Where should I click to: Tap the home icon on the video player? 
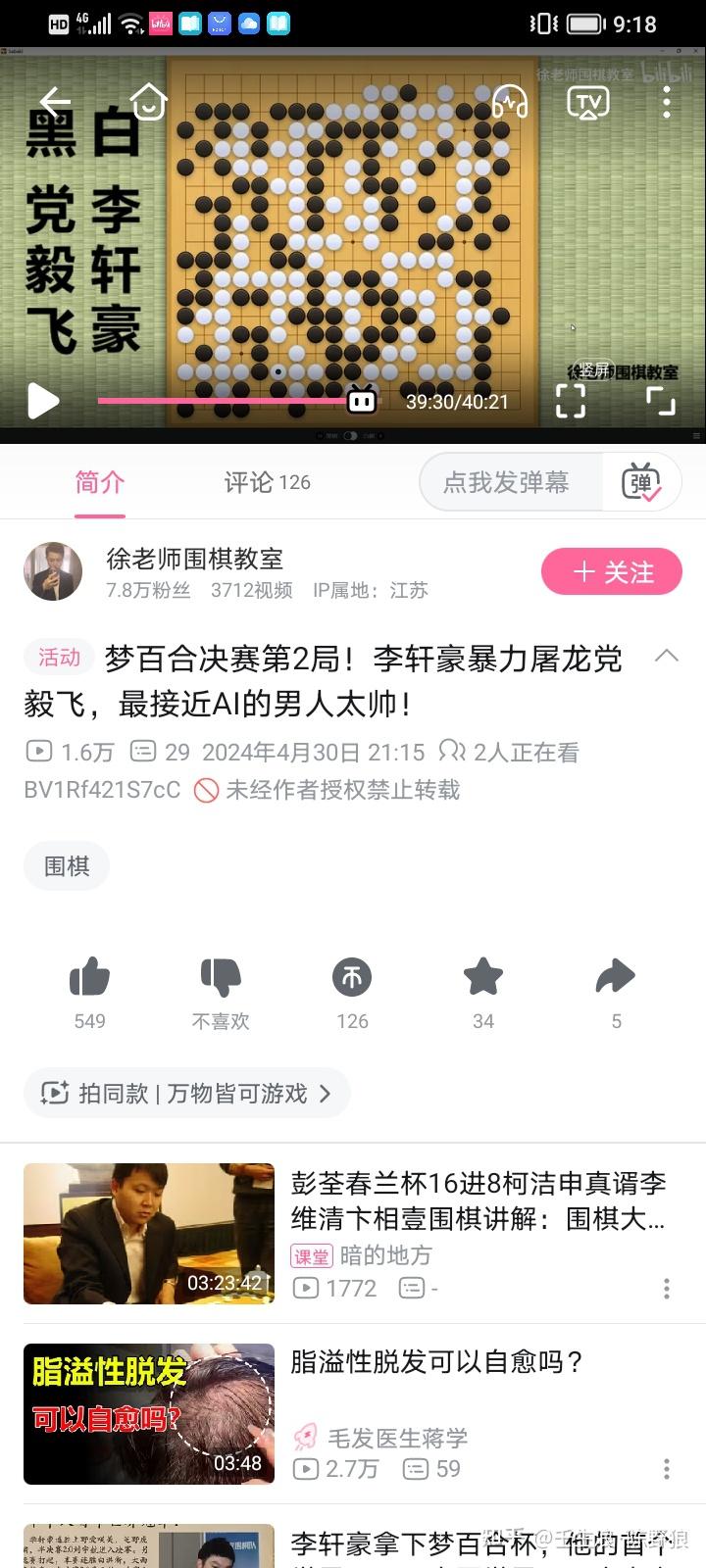click(148, 101)
